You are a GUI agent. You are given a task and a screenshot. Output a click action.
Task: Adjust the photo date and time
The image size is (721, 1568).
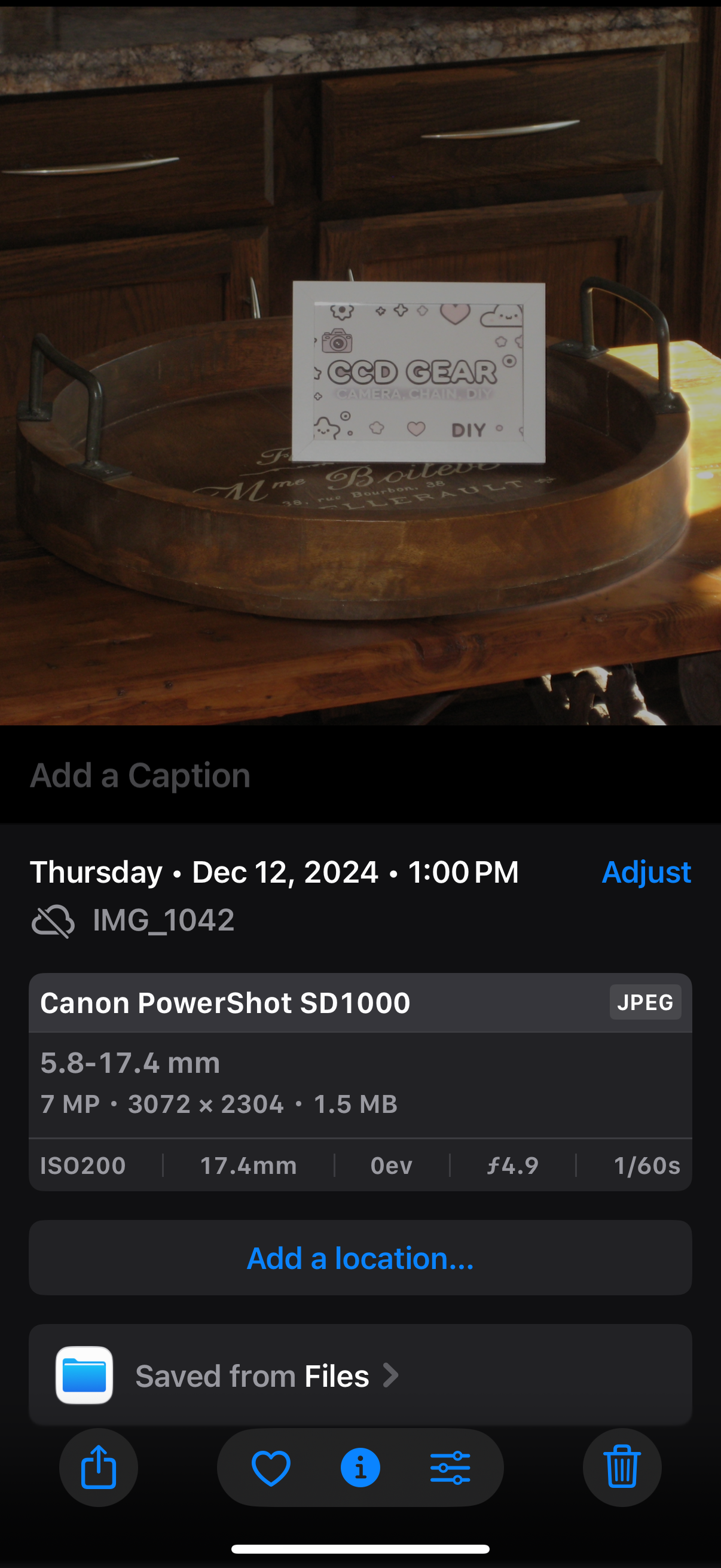point(646,872)
